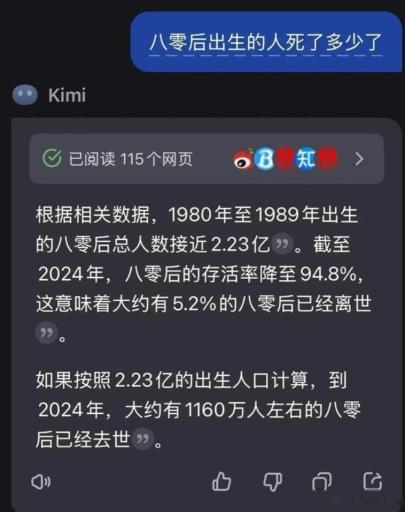Open the citation after 已经离世

click(x=46, y=333)
